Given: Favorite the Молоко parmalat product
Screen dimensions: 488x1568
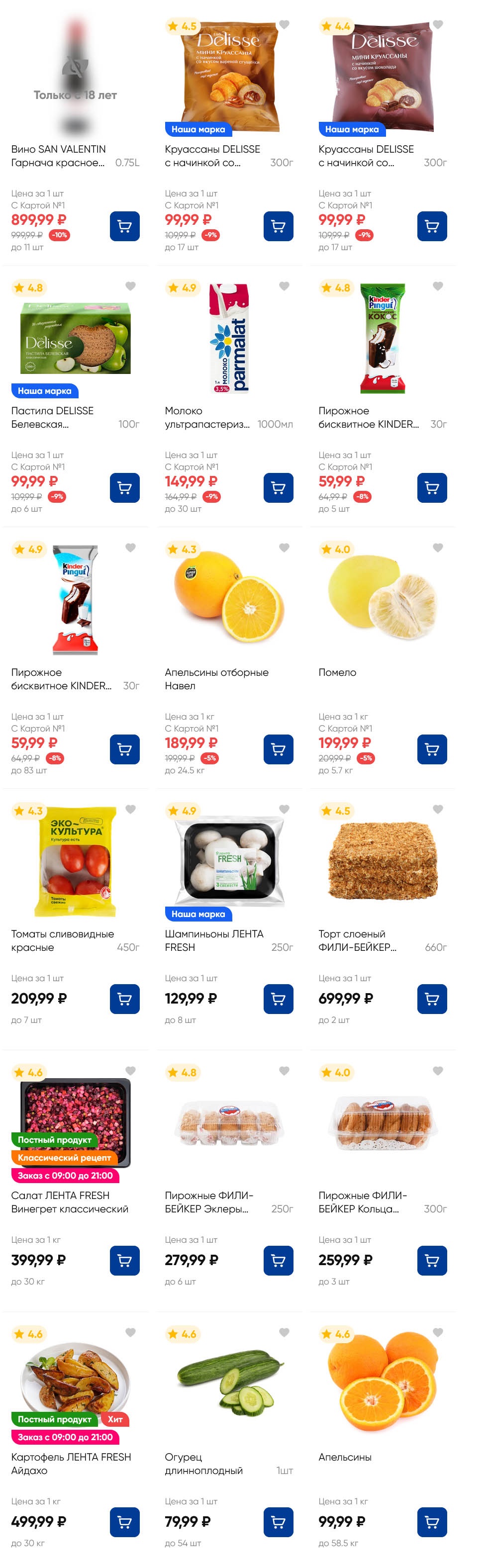Looking at the screenshot, I should (x=284, y=286).
